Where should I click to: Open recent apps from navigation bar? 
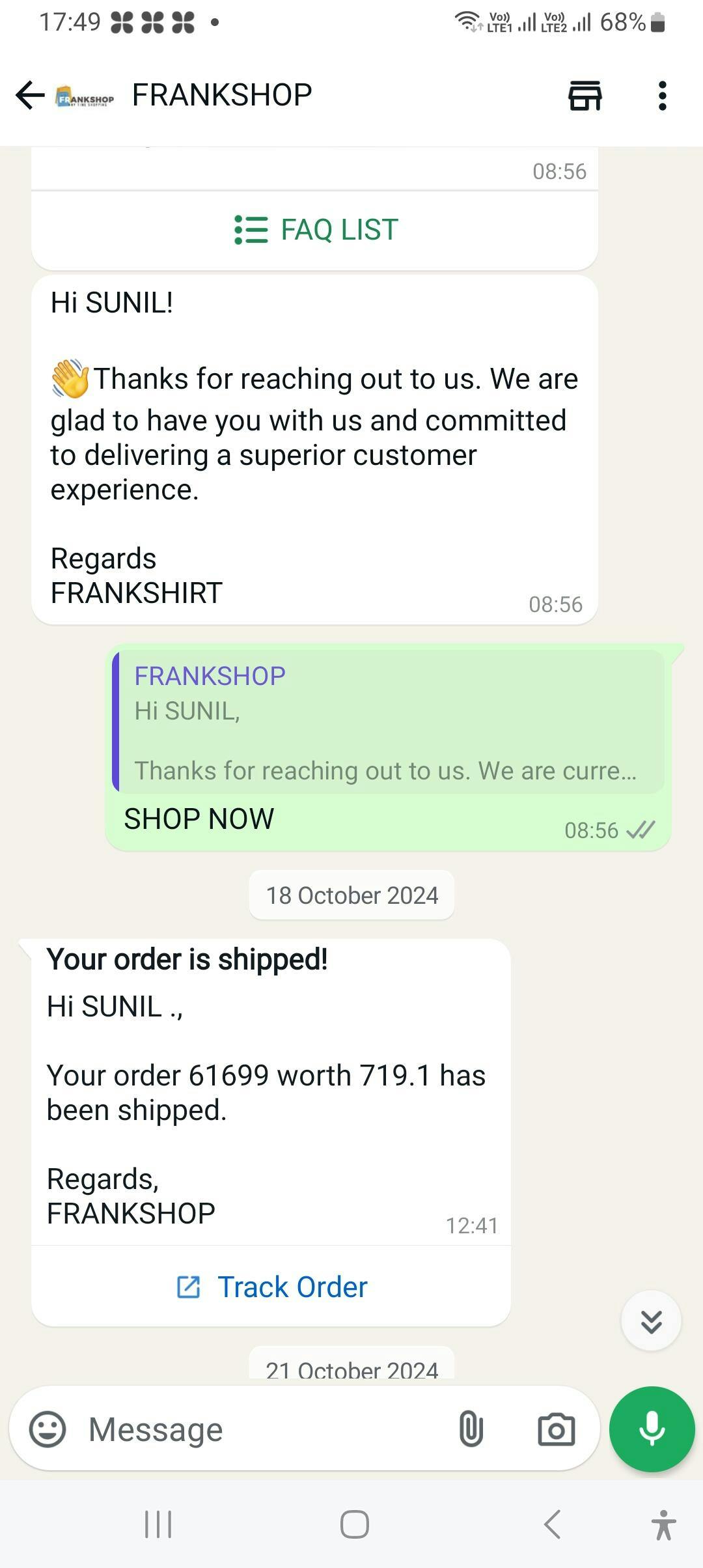point(158,1524)
